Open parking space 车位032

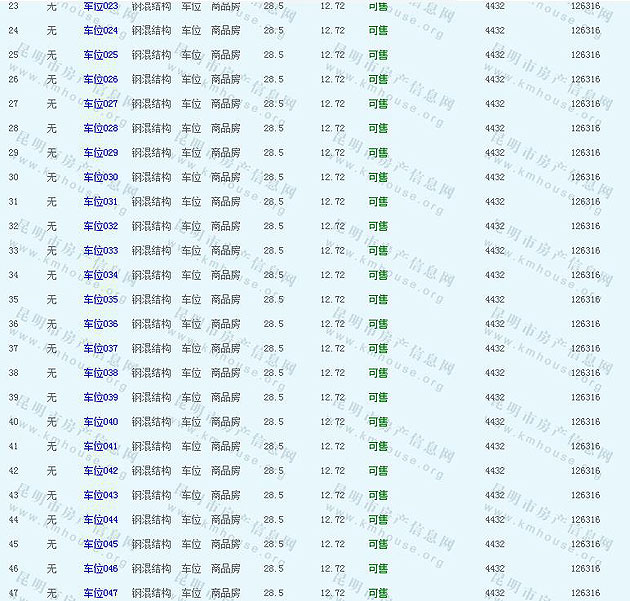tap(100, 226)
